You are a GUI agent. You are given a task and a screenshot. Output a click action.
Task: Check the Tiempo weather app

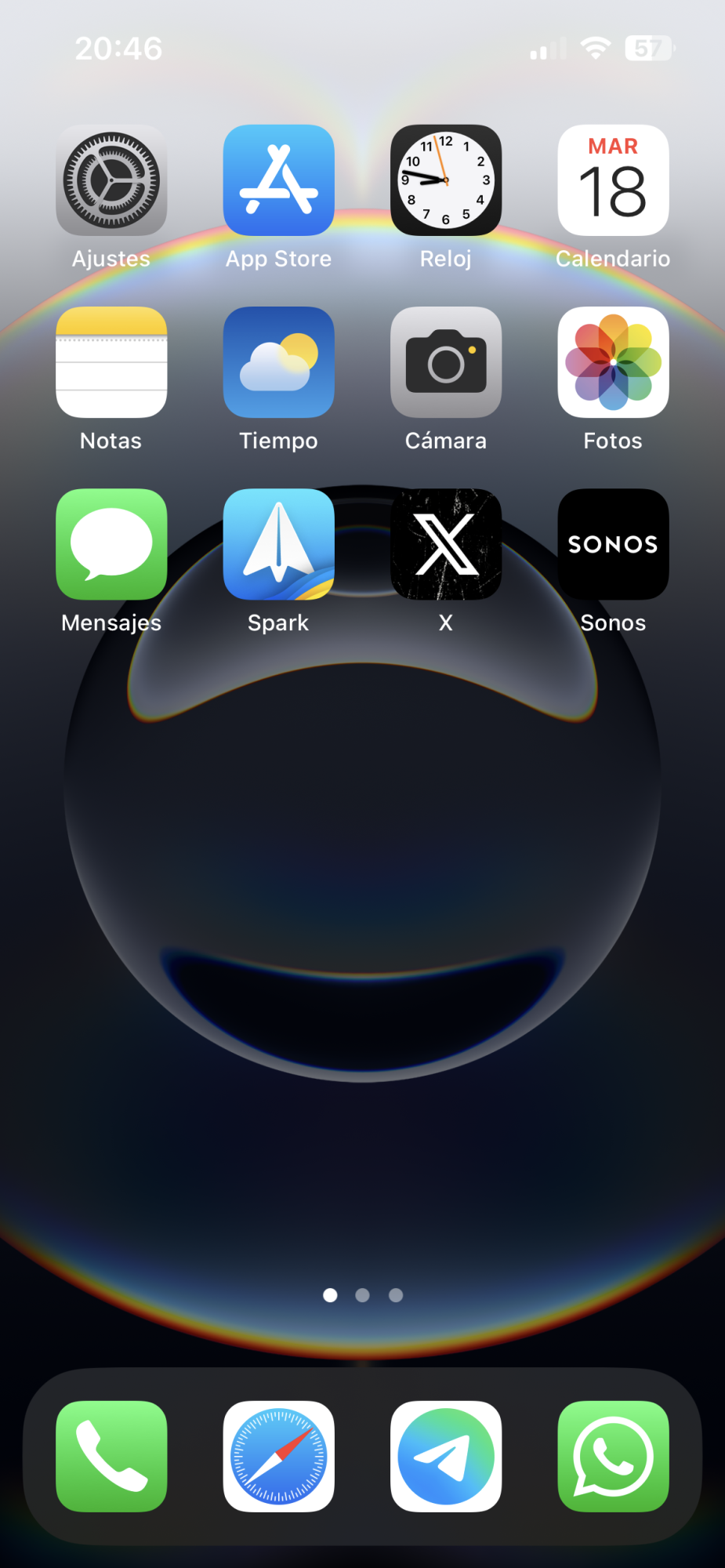click(278, 362)
